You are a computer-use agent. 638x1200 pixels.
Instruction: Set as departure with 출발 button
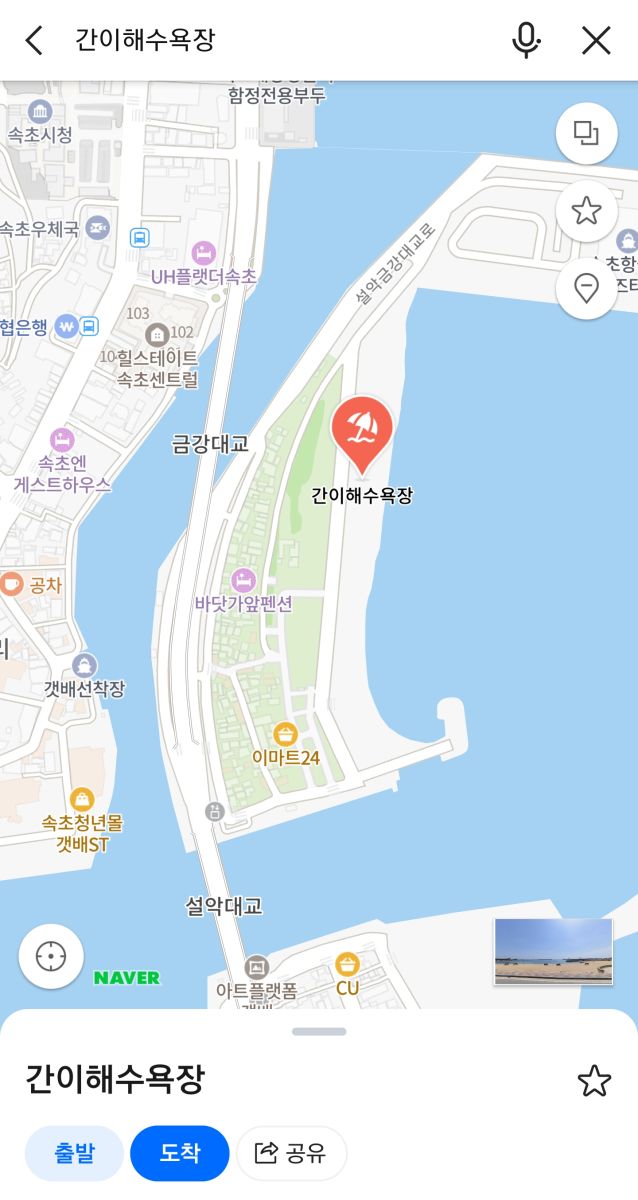point(74,1153)
